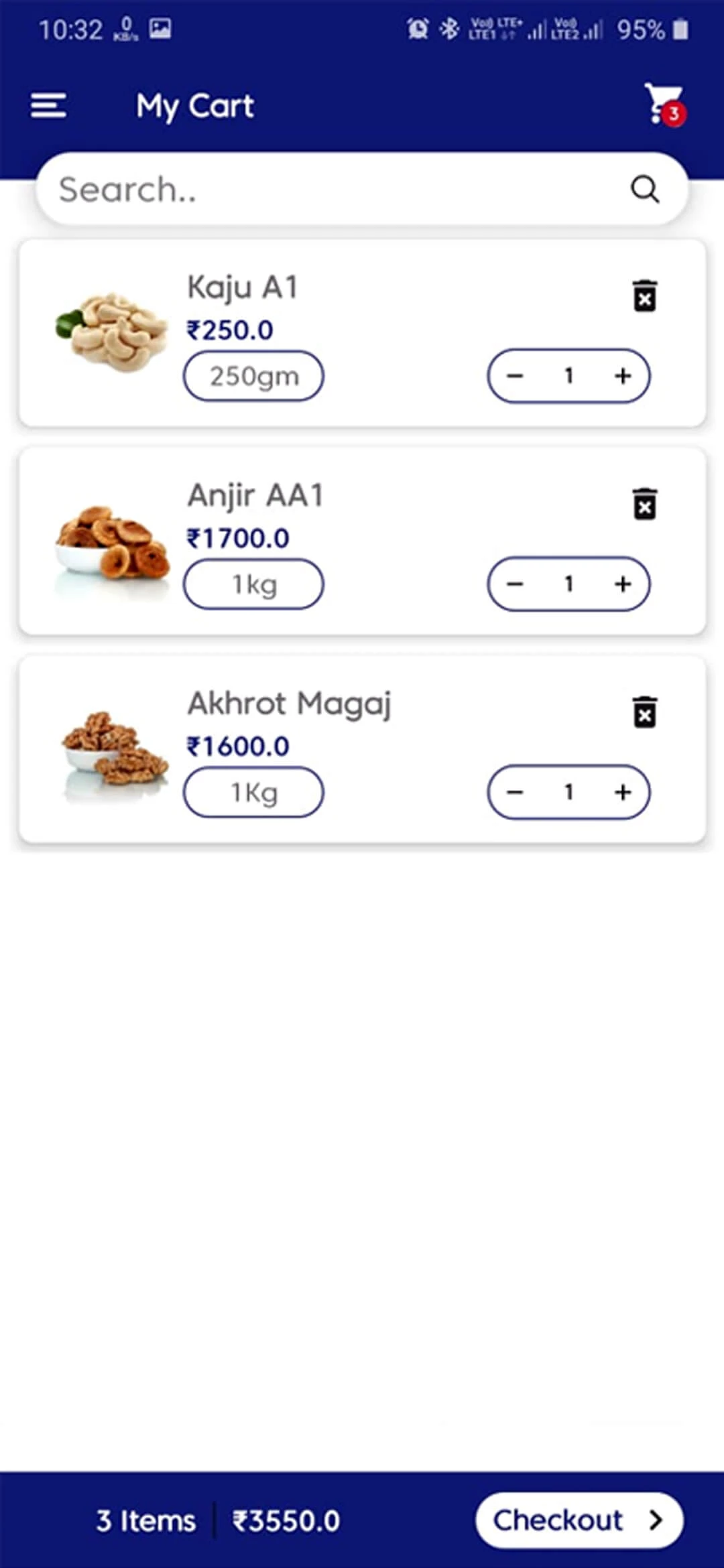Open the 1Kg weight selector for Akhrot Magaj
Screen dimensions: 724x1568
click(254, 792)
